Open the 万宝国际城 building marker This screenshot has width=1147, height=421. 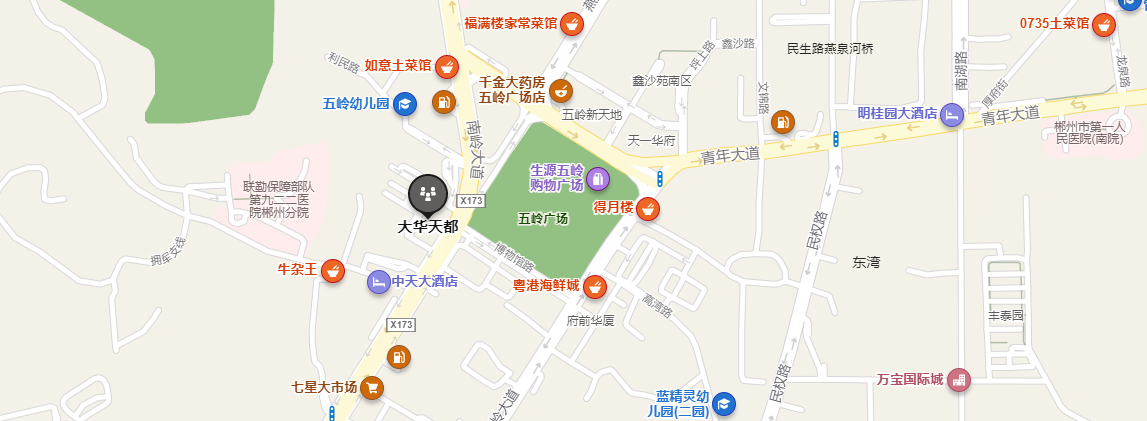click(x=959, y=380)
